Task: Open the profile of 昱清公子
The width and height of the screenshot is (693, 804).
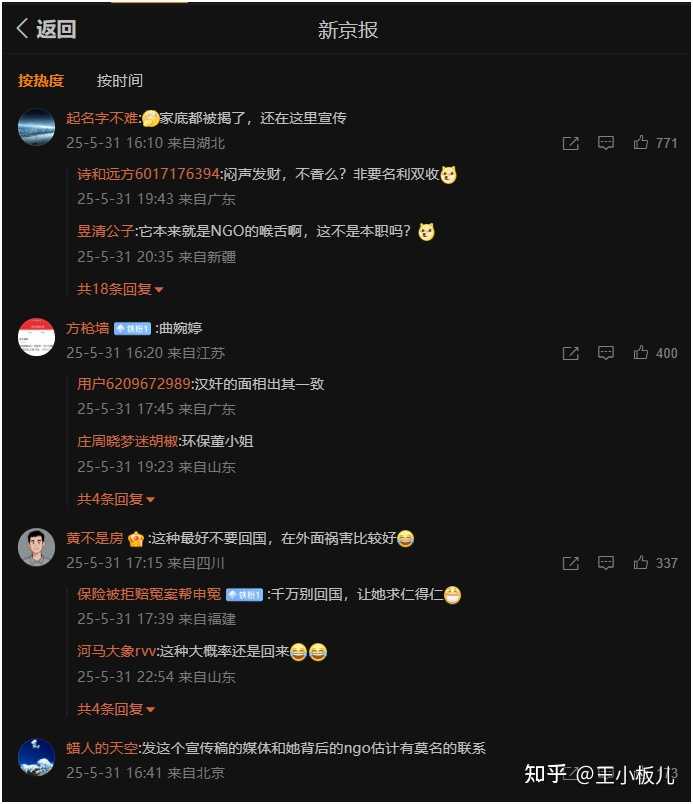Action: coord(107,231)
